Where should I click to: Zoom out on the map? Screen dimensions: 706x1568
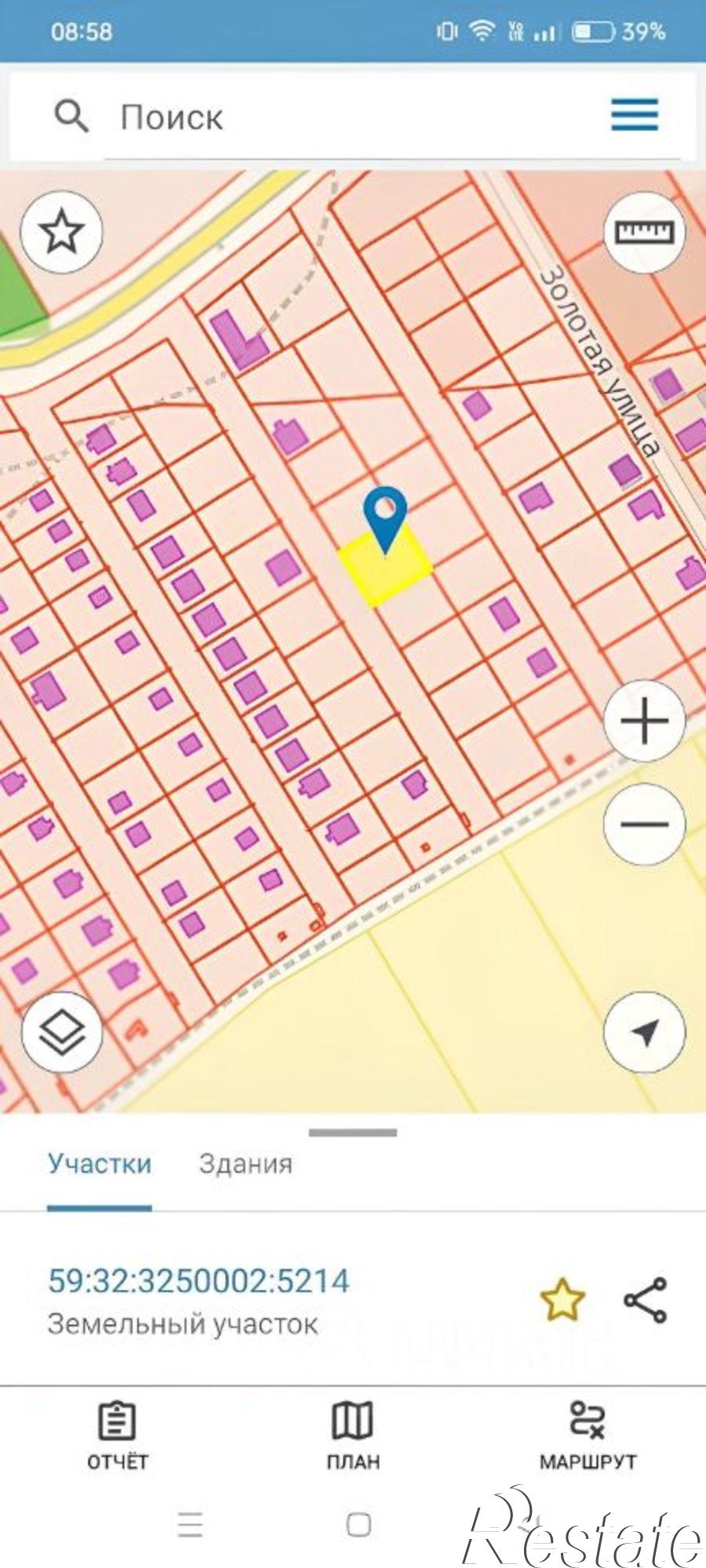[644, 824]
